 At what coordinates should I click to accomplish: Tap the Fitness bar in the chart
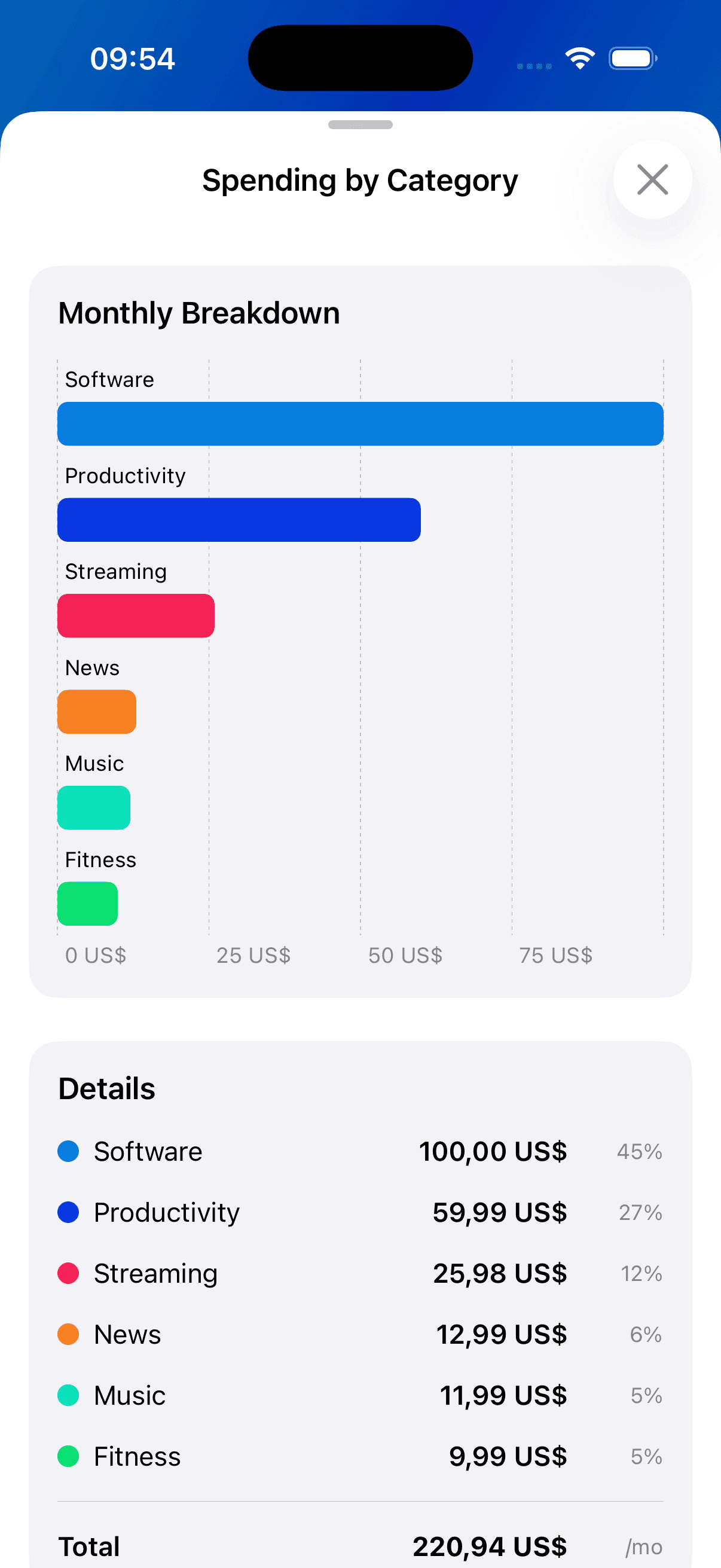click(88, 904)
